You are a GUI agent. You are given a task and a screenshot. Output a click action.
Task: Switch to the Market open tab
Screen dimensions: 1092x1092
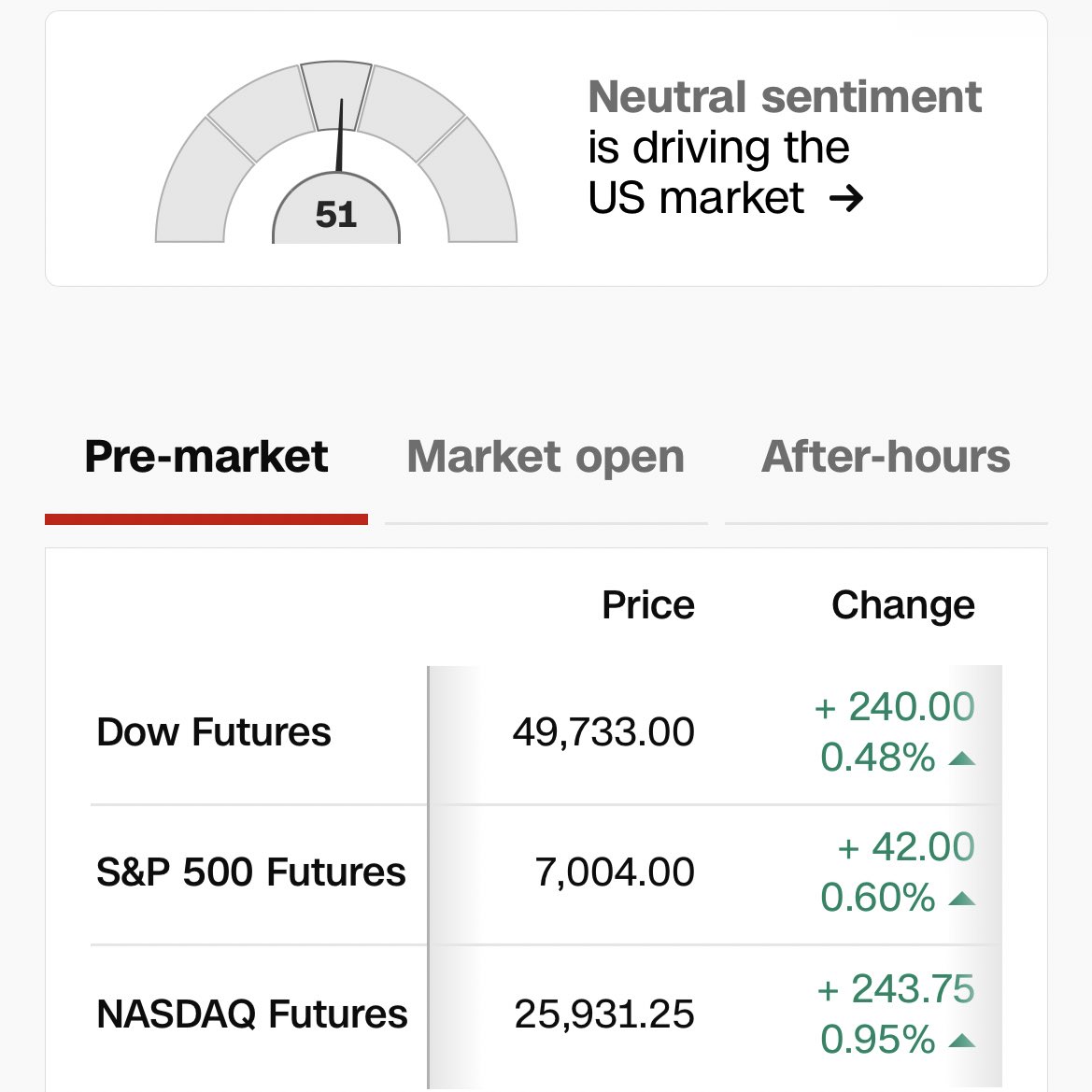[x=546, y=458]
